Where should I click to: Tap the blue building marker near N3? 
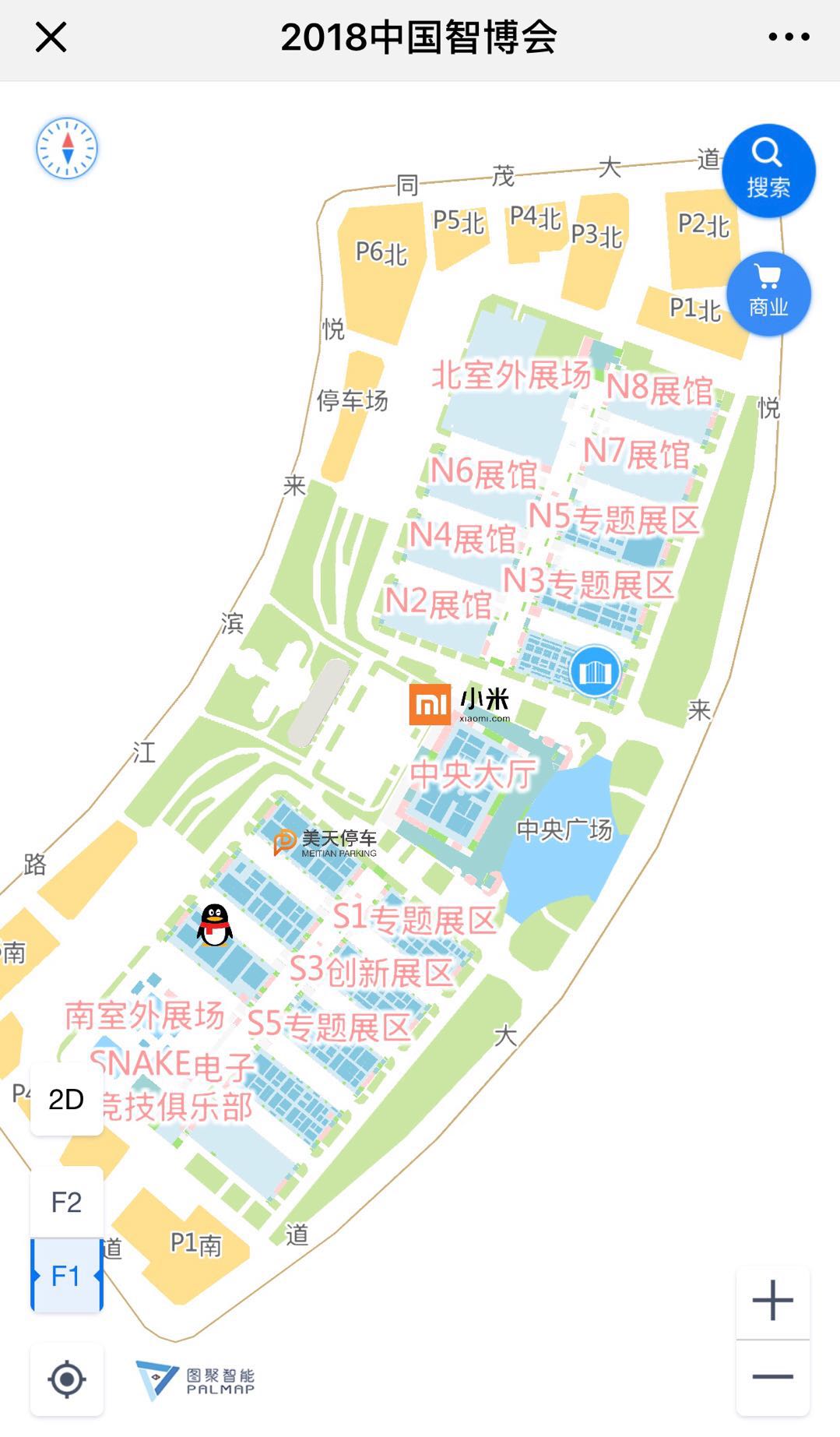click(595, 671)
